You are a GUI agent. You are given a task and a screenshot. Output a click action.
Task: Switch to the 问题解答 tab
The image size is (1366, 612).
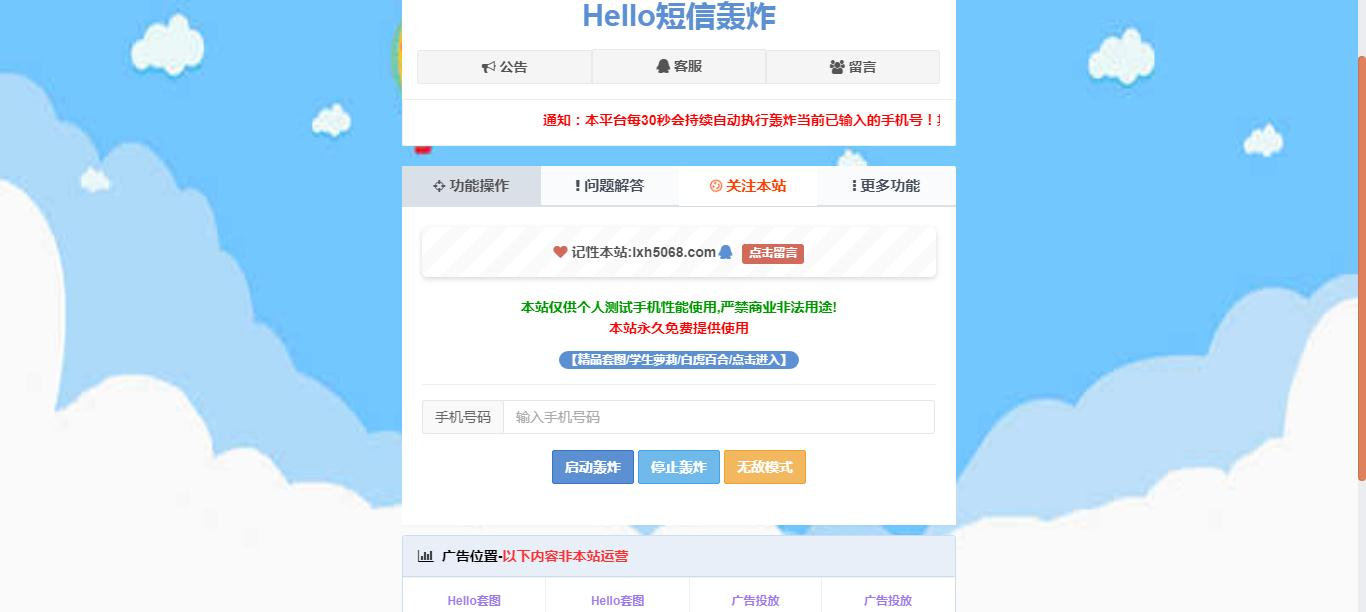tap(609, 186)
